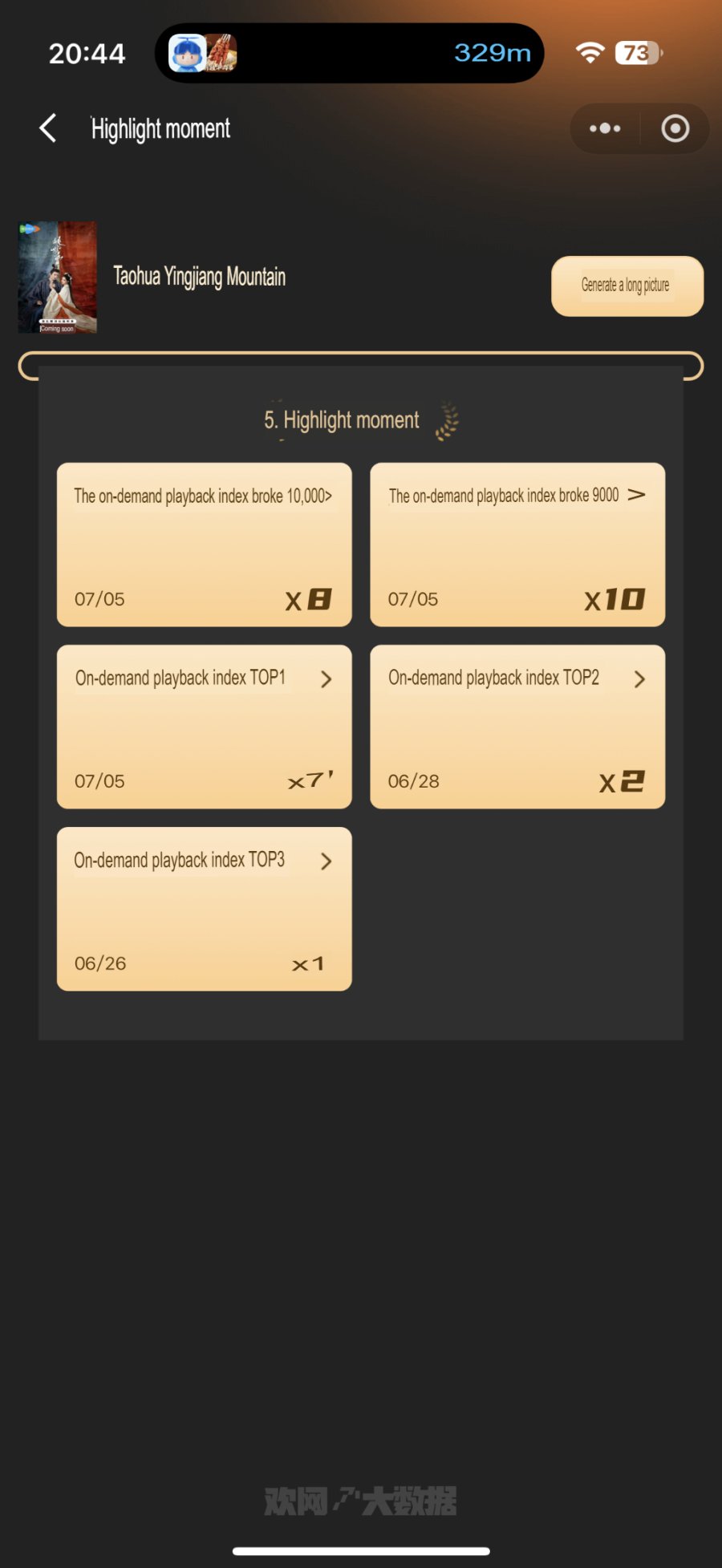View On-demand playback index TOP3 card
722x1568 pixels.
pos(204,908)
